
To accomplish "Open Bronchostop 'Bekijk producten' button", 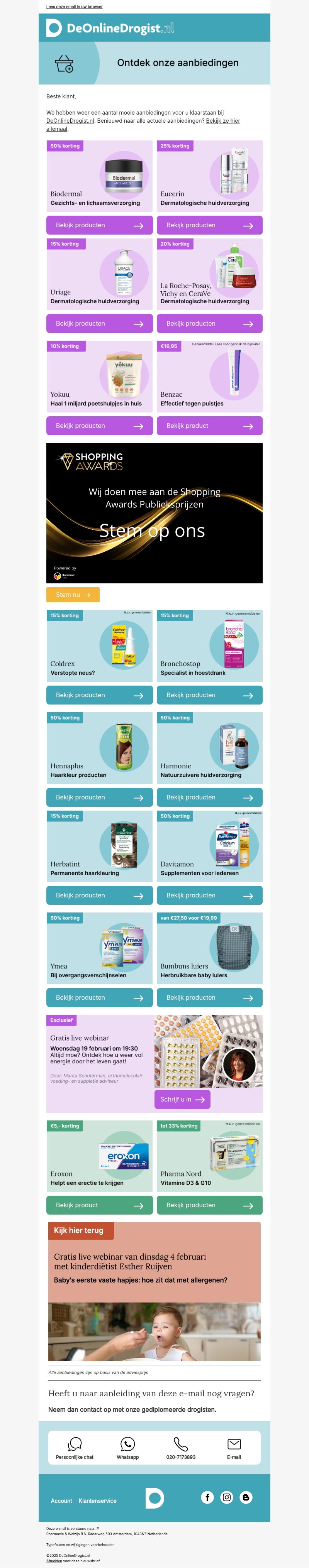I will (209, 695).
